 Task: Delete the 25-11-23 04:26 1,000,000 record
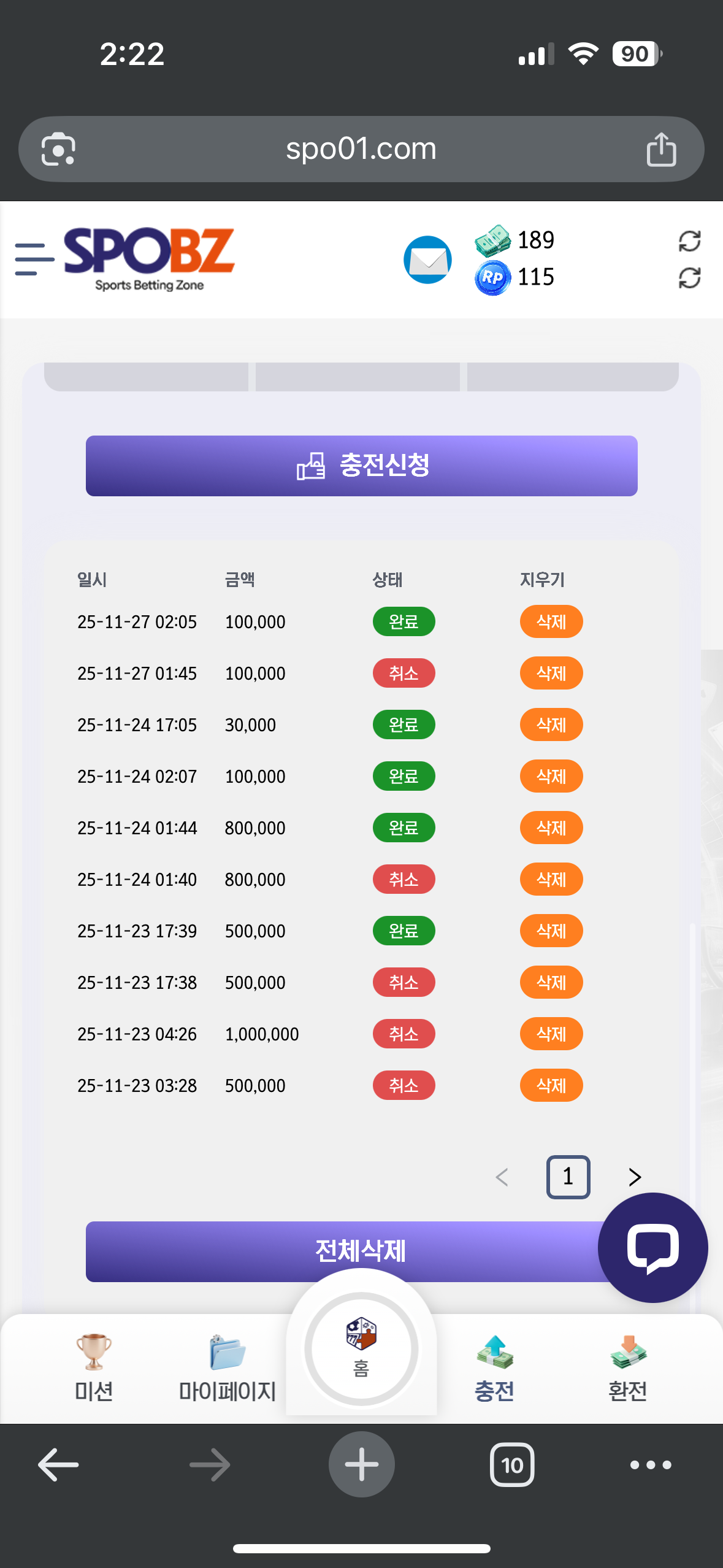click(551, 1034)
